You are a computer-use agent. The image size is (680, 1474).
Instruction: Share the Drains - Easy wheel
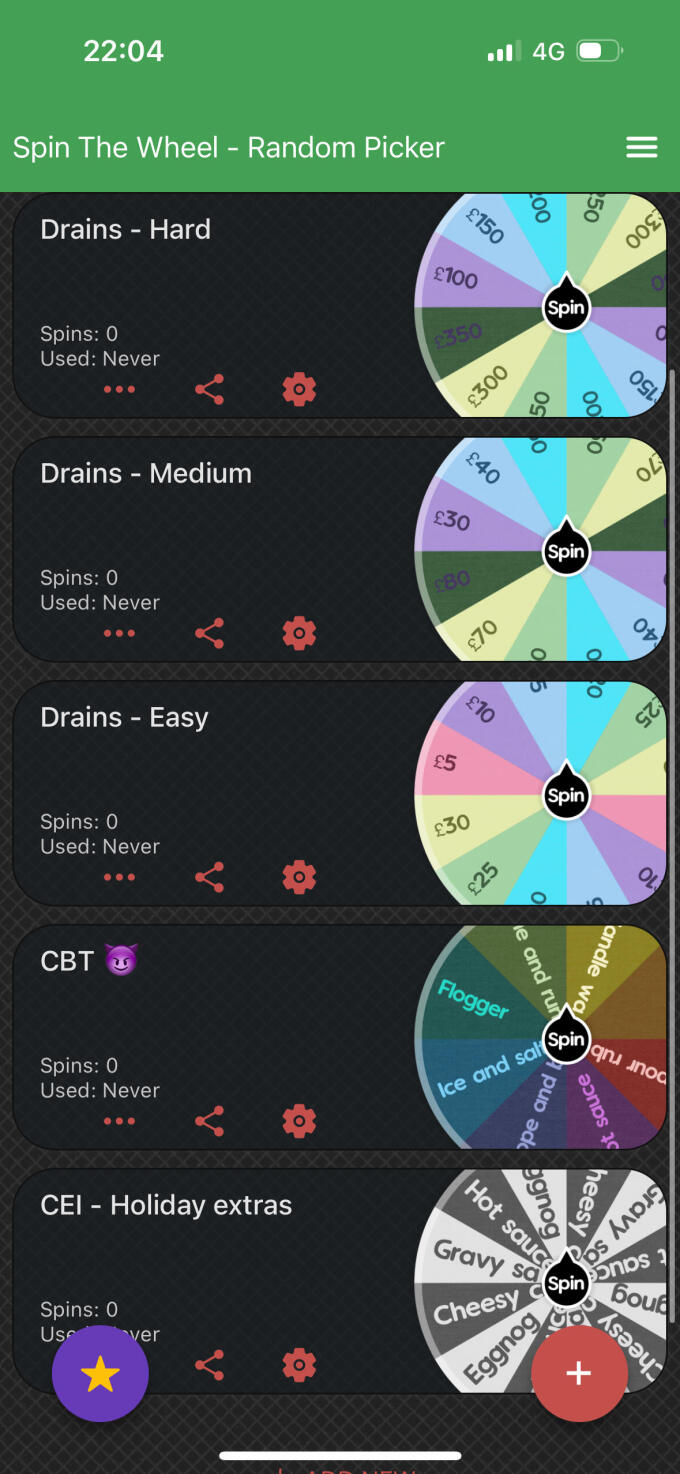(x=209, y=877)
